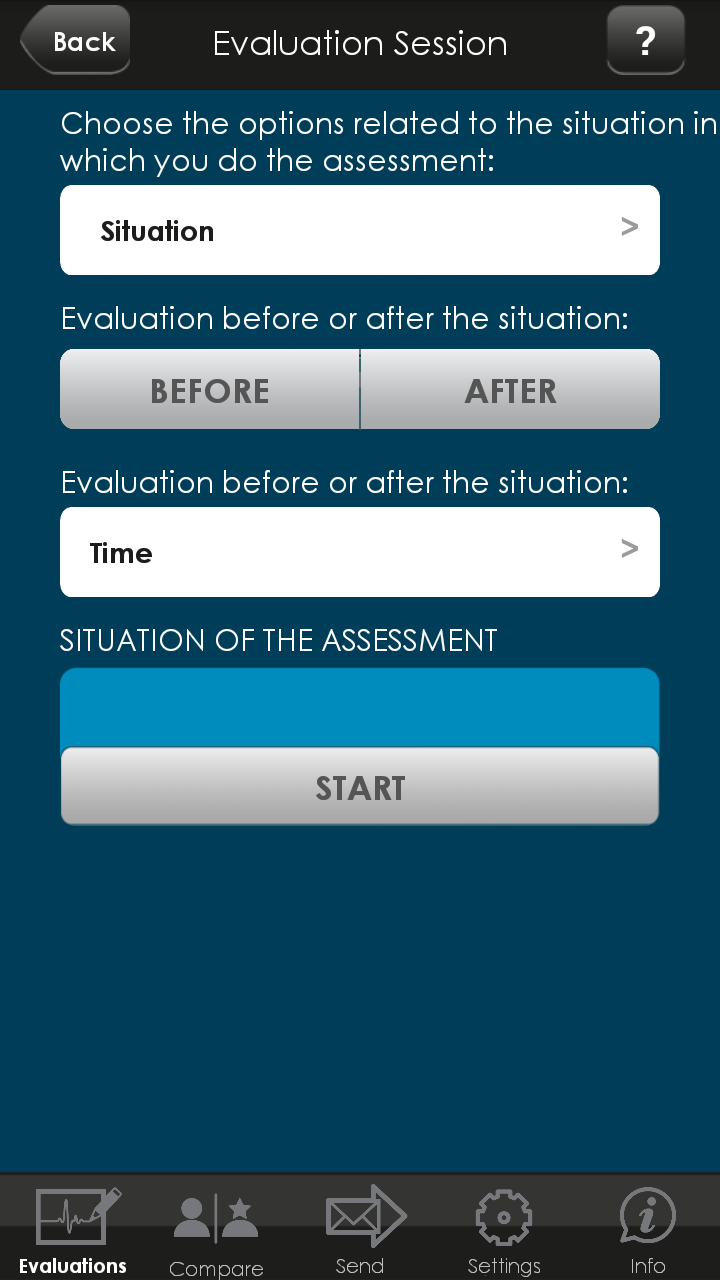Switch to the Evaluations tab
This screenshot has width=720, height=1280.
point(73,1230)
